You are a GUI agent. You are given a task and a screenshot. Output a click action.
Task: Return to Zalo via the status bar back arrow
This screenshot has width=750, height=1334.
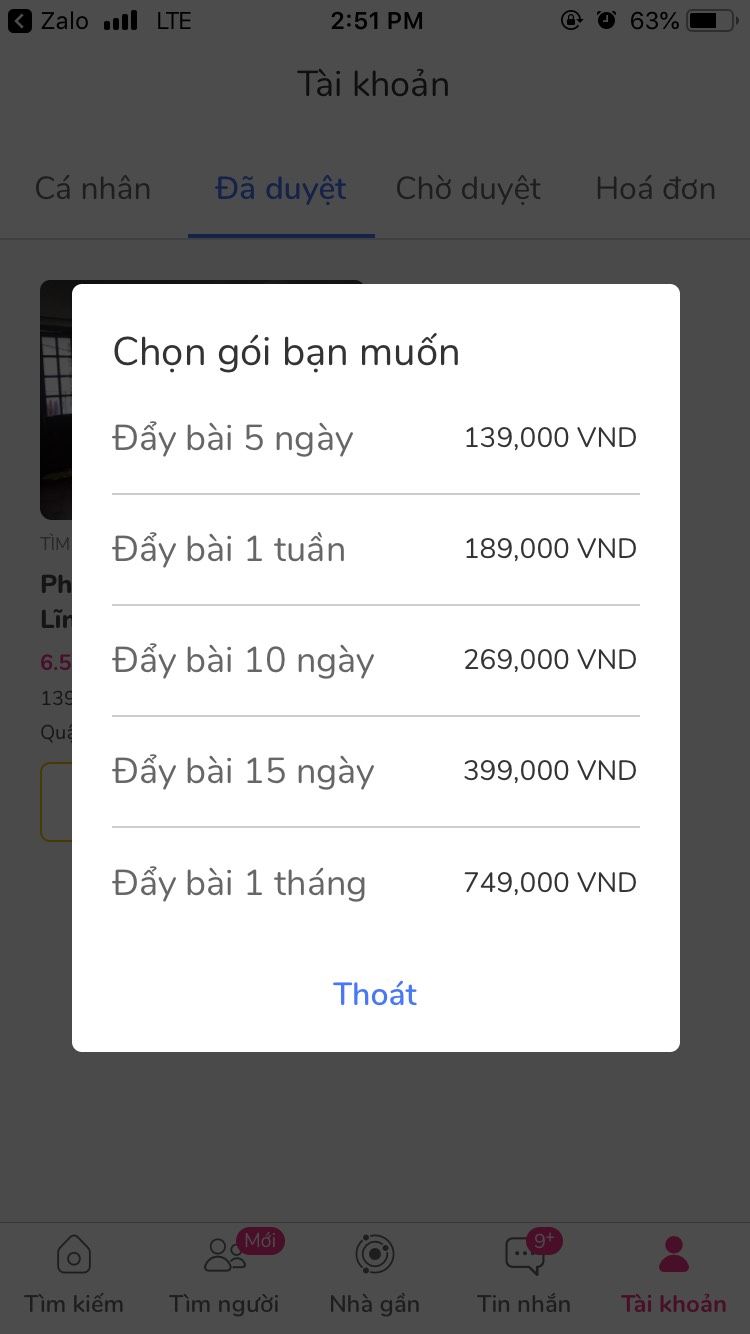[20, 20]
